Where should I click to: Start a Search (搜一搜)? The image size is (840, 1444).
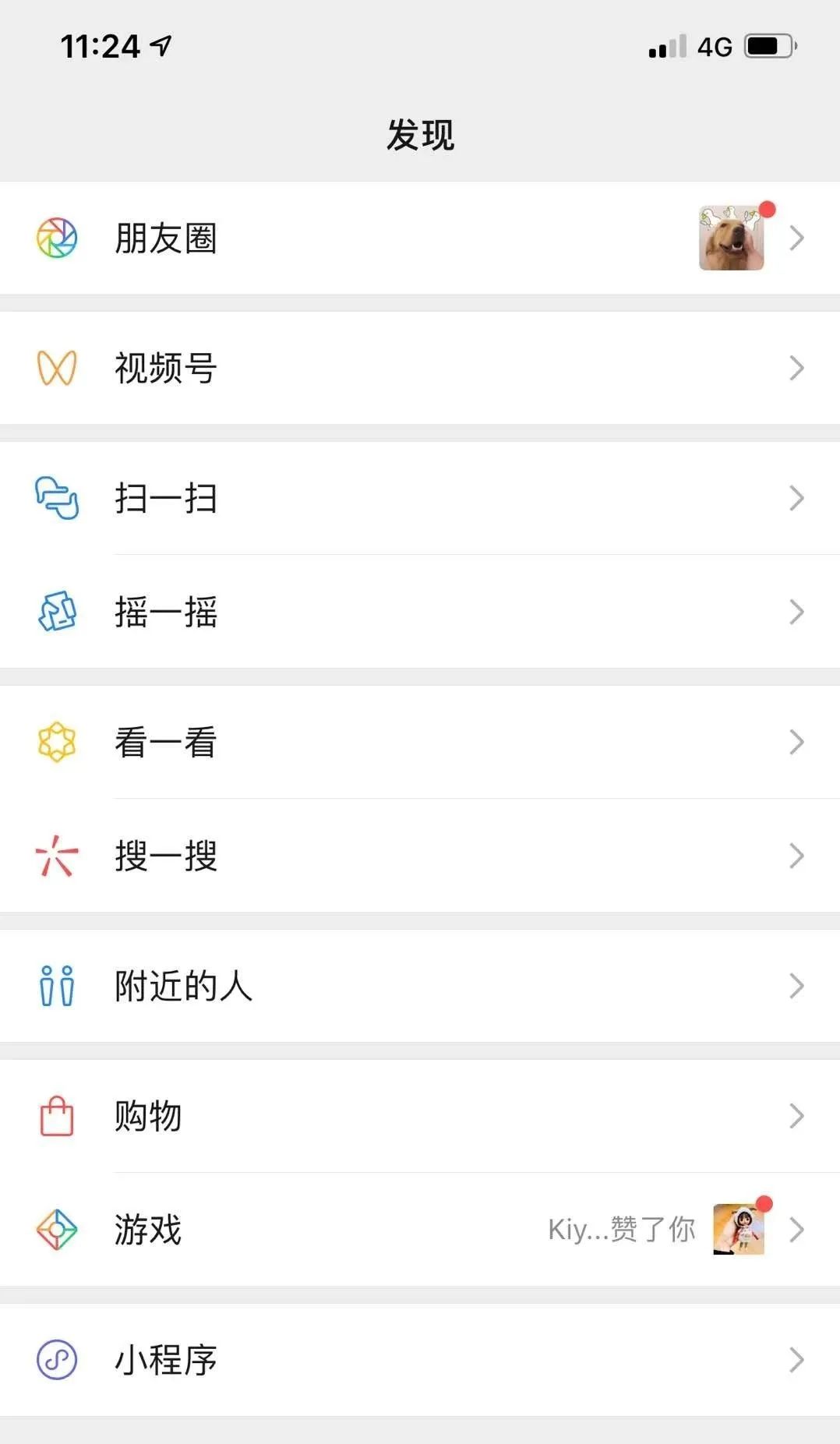(164, 856)
